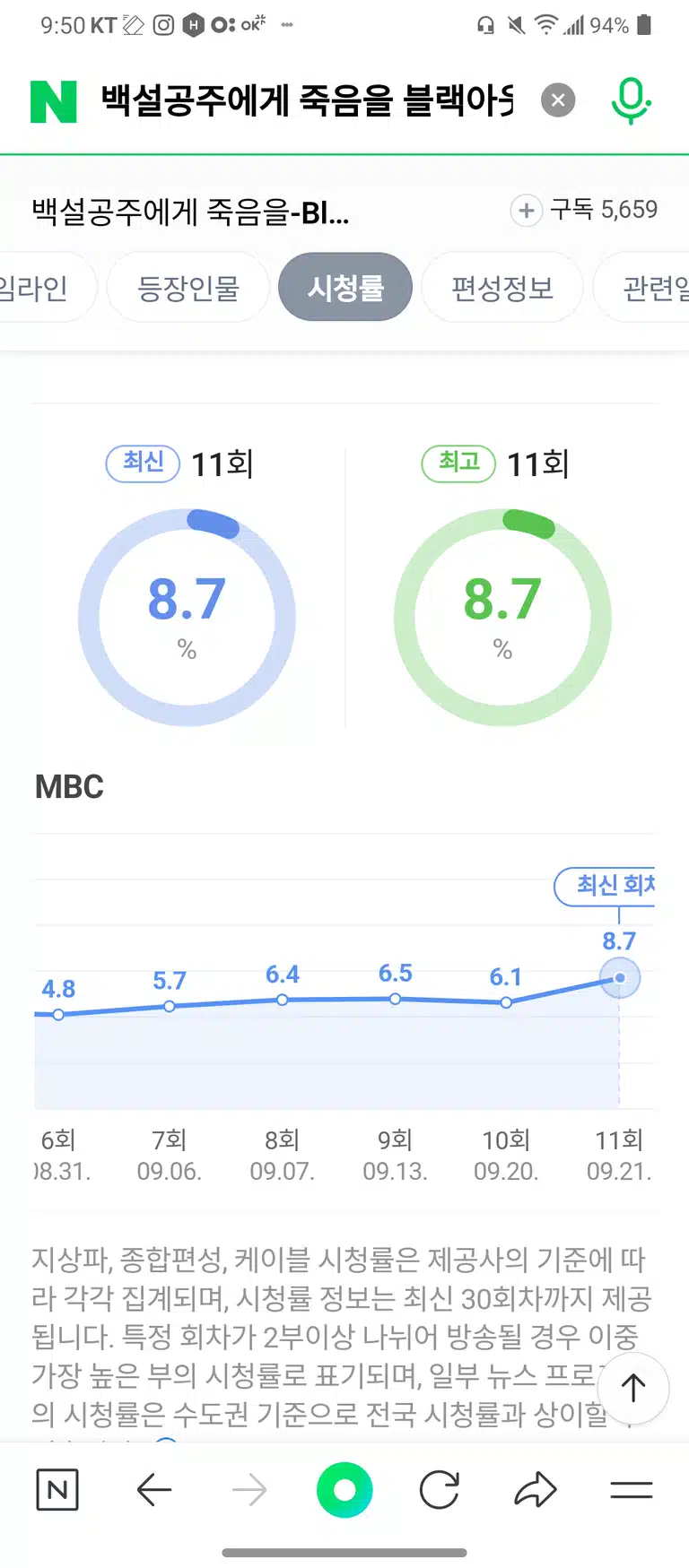This screenshot has width=689, height=1568.
Task: Jump back to top with the up arrow
Action: (633, 1388)
